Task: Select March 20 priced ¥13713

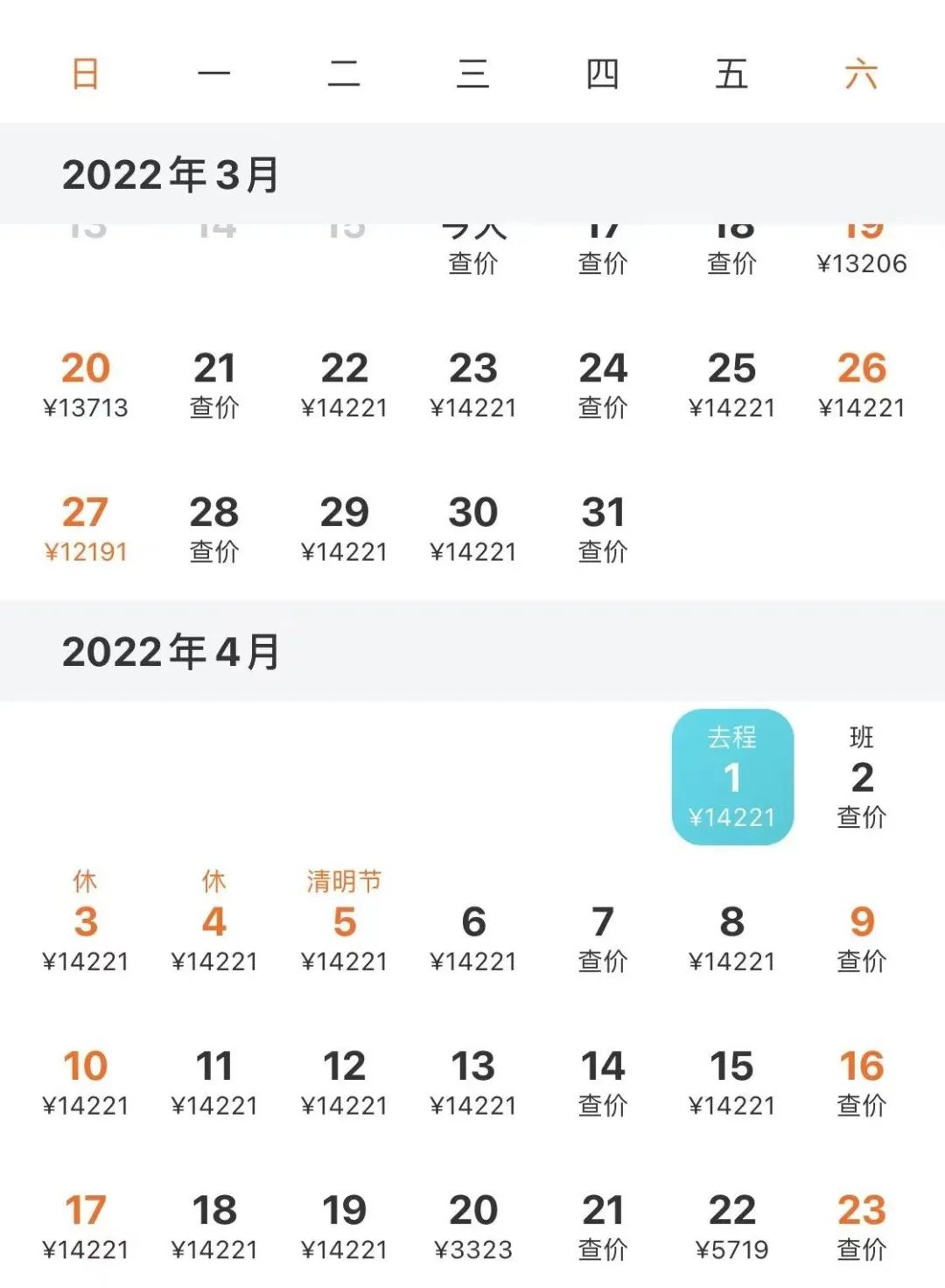Action: click(x=85, y=384)
